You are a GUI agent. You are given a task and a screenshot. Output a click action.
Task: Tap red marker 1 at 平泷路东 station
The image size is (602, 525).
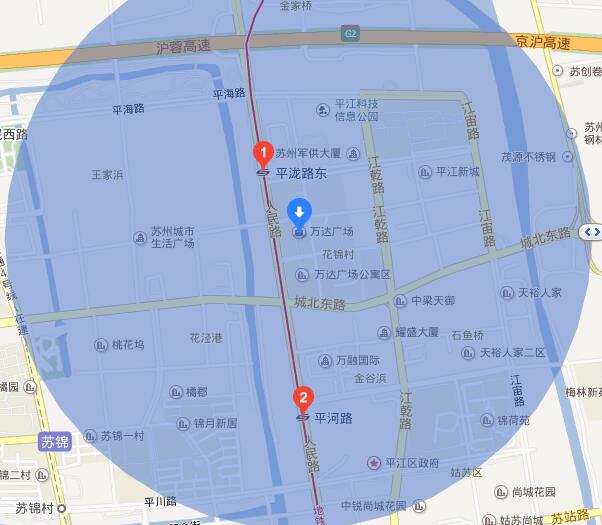point(262,153)
